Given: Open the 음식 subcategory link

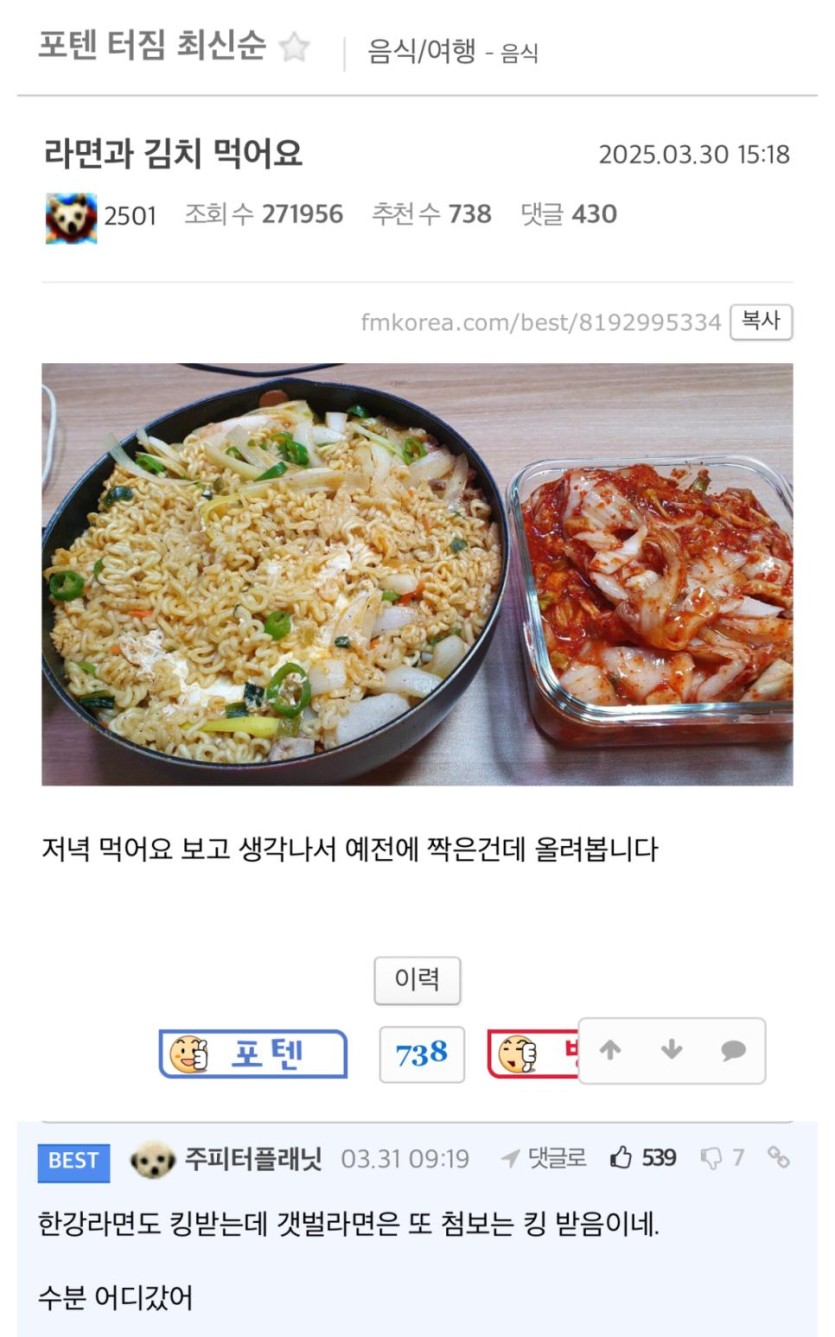Looking at the screenshot, I should click(x=519, y=54).
